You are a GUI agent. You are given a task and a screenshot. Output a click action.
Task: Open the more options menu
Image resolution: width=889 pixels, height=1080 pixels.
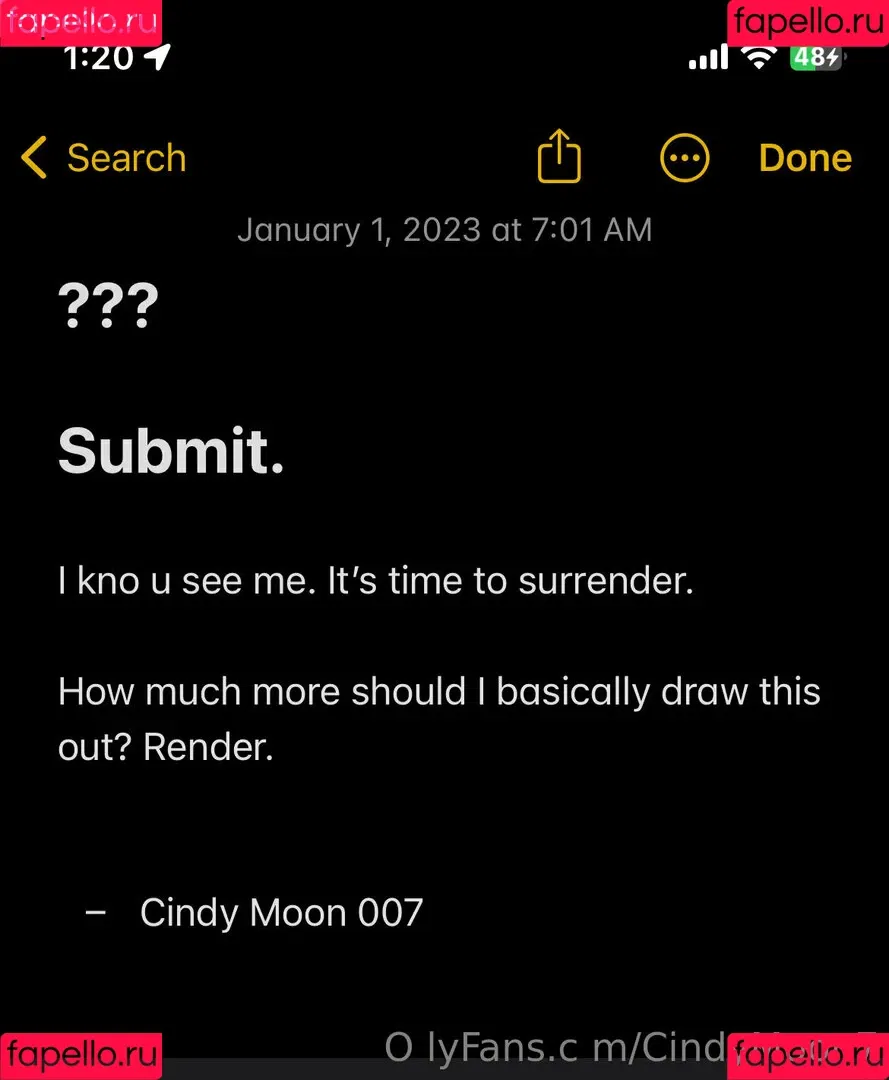tap(685, 158)
